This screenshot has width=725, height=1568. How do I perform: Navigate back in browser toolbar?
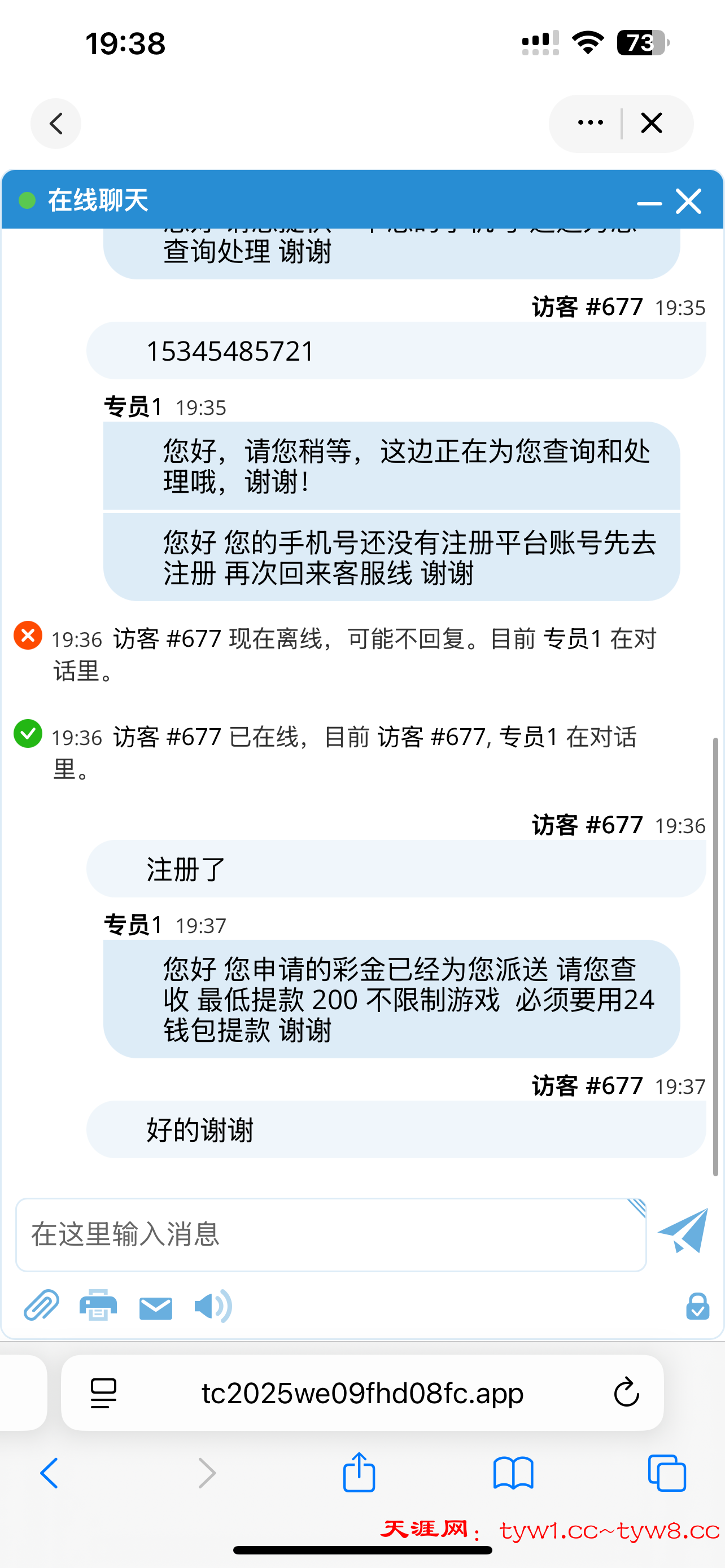49,1473
